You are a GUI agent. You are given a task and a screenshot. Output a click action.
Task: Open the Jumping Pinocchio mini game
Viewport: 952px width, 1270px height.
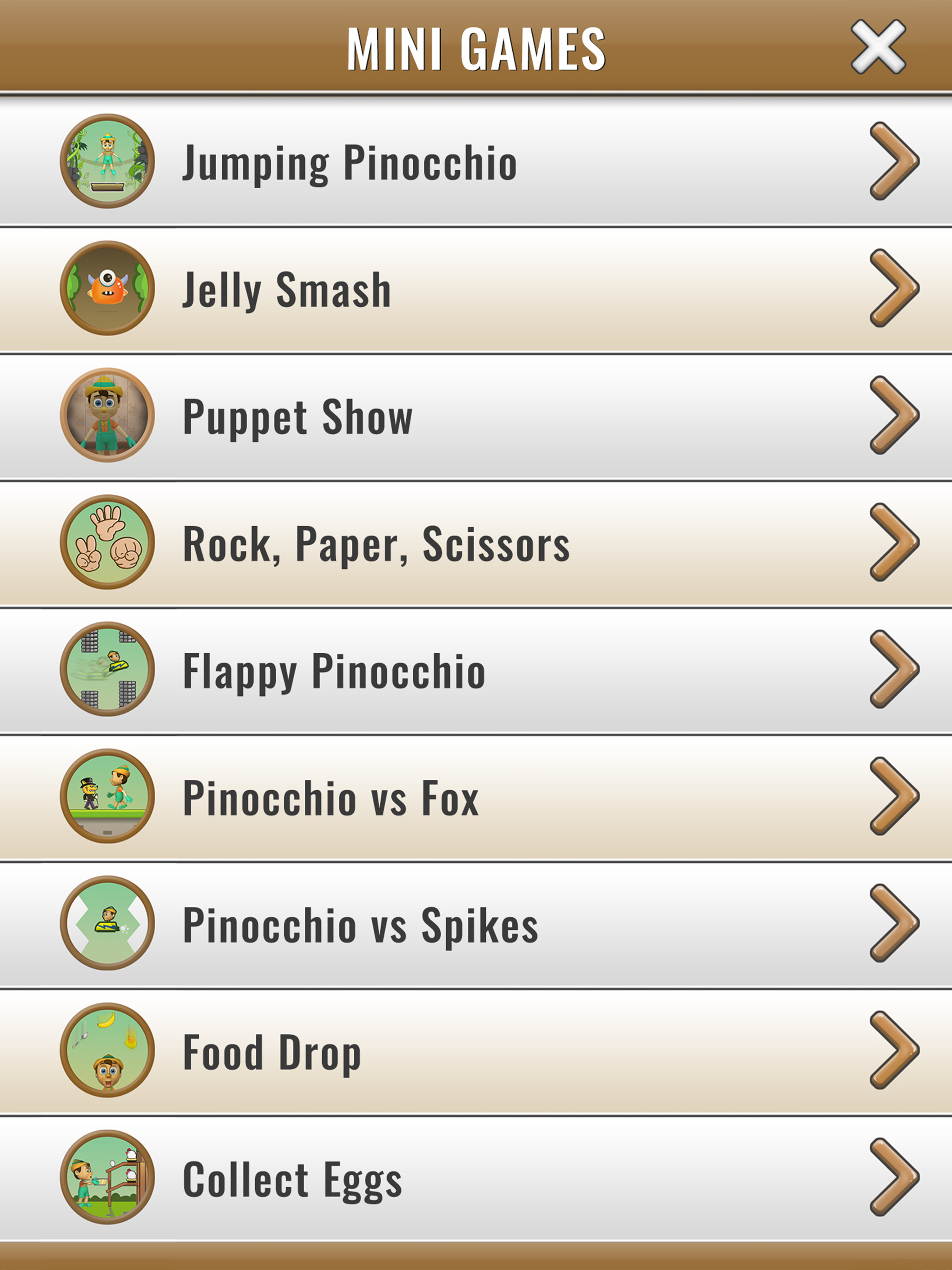coord(476,161)
